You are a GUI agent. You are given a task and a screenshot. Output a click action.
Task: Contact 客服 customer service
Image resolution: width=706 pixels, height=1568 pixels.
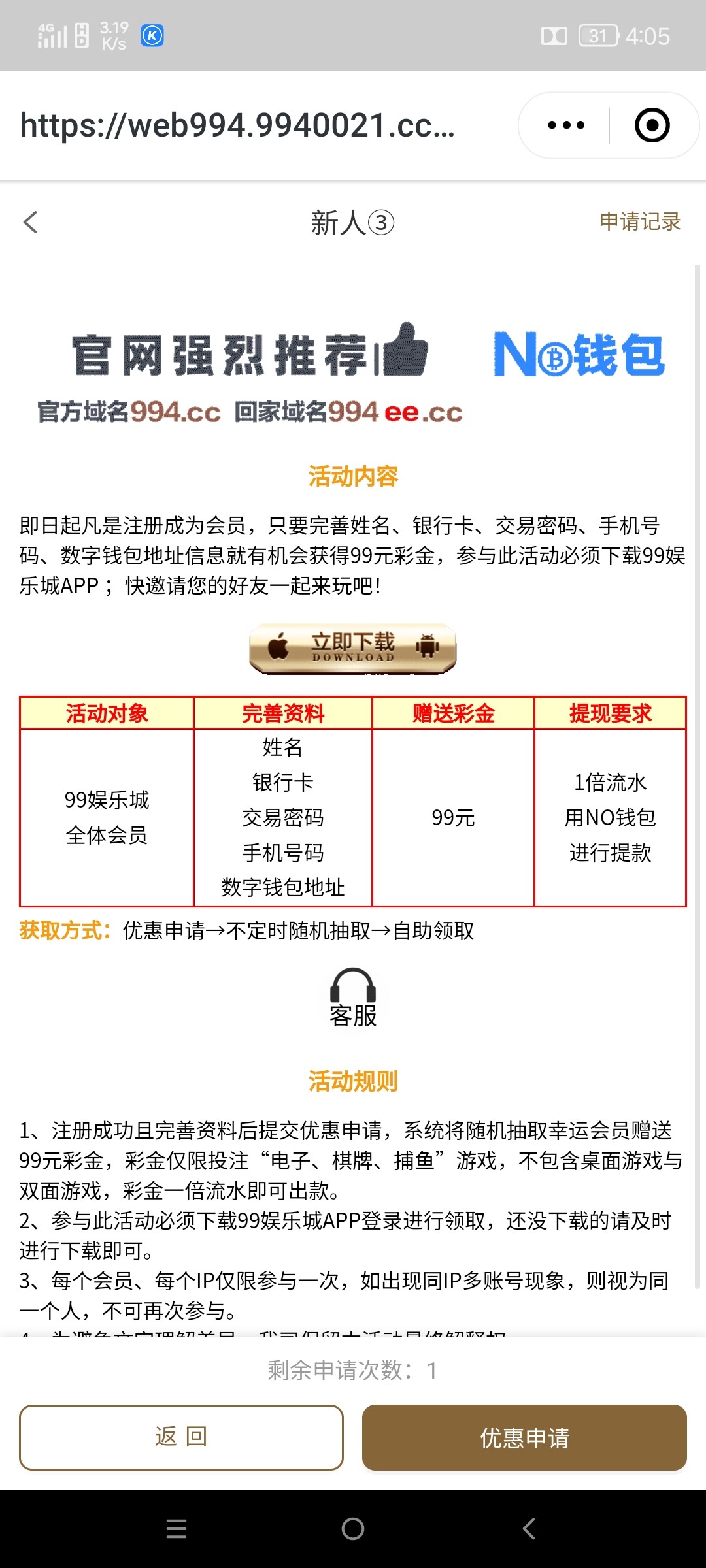tap(353, 998)
